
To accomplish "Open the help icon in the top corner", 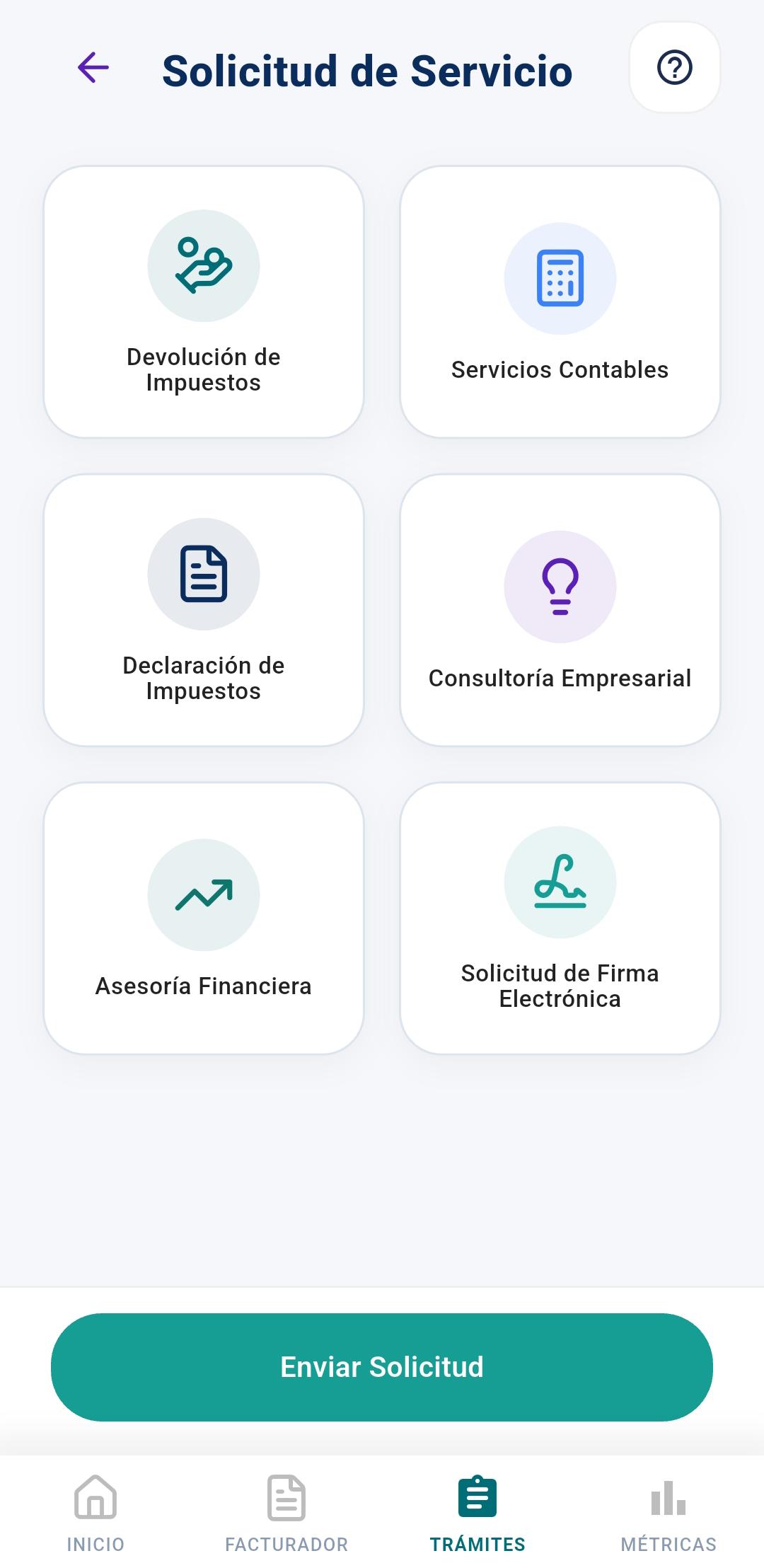I will click(673, 68).
